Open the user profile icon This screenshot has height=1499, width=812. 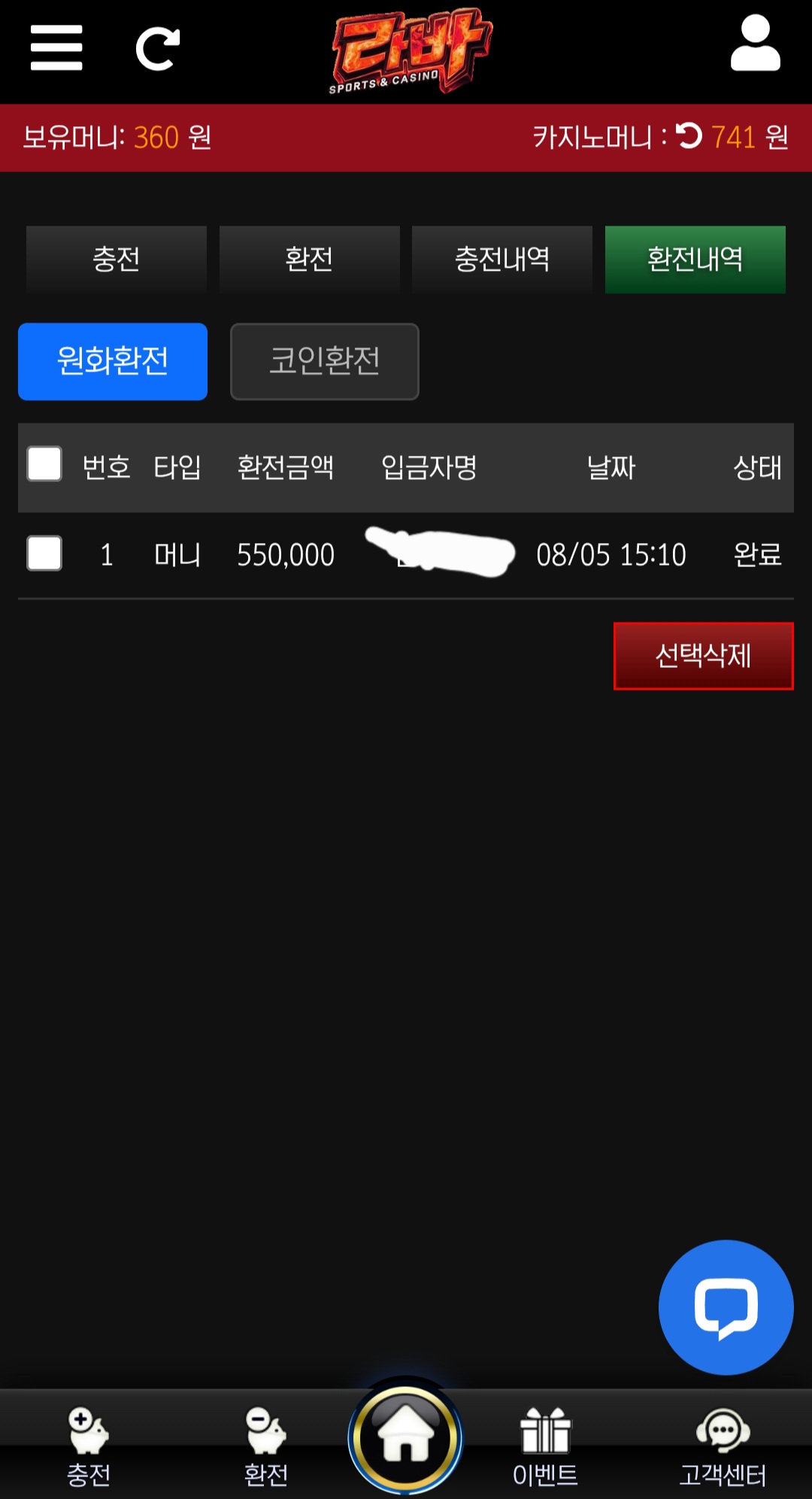click(756, 44)
